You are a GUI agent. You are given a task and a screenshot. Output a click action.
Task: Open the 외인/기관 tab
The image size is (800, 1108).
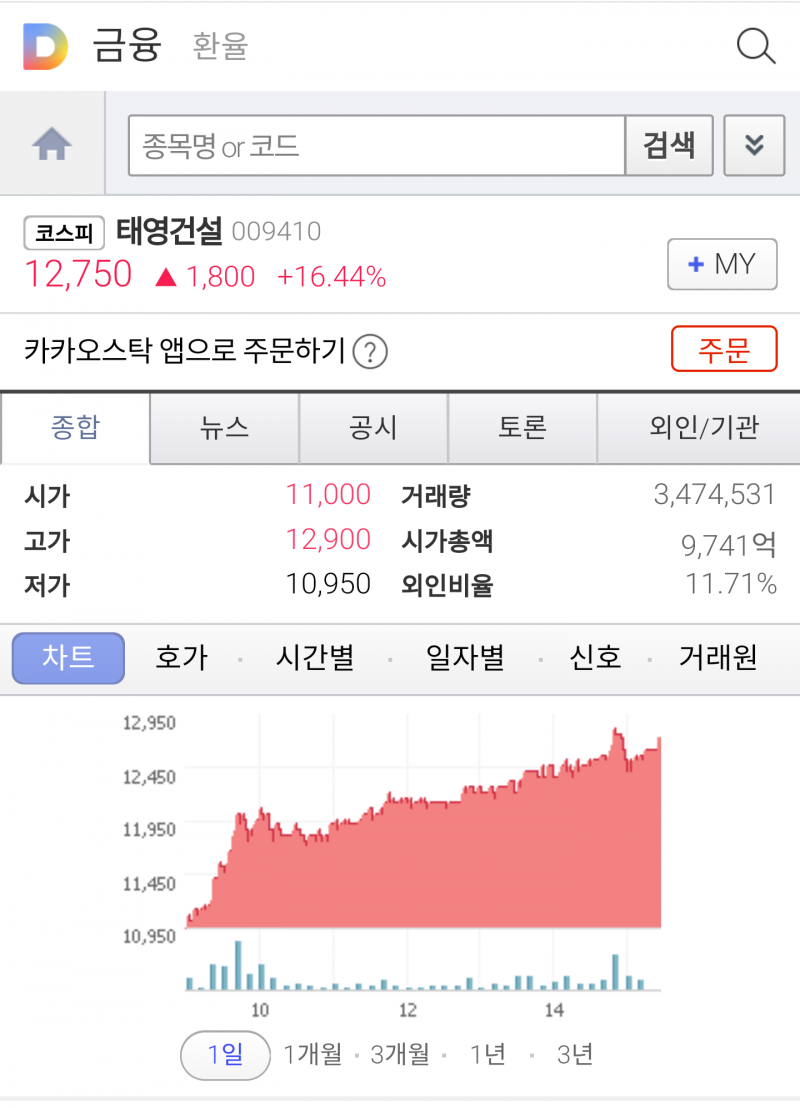(x=701, y=427)
